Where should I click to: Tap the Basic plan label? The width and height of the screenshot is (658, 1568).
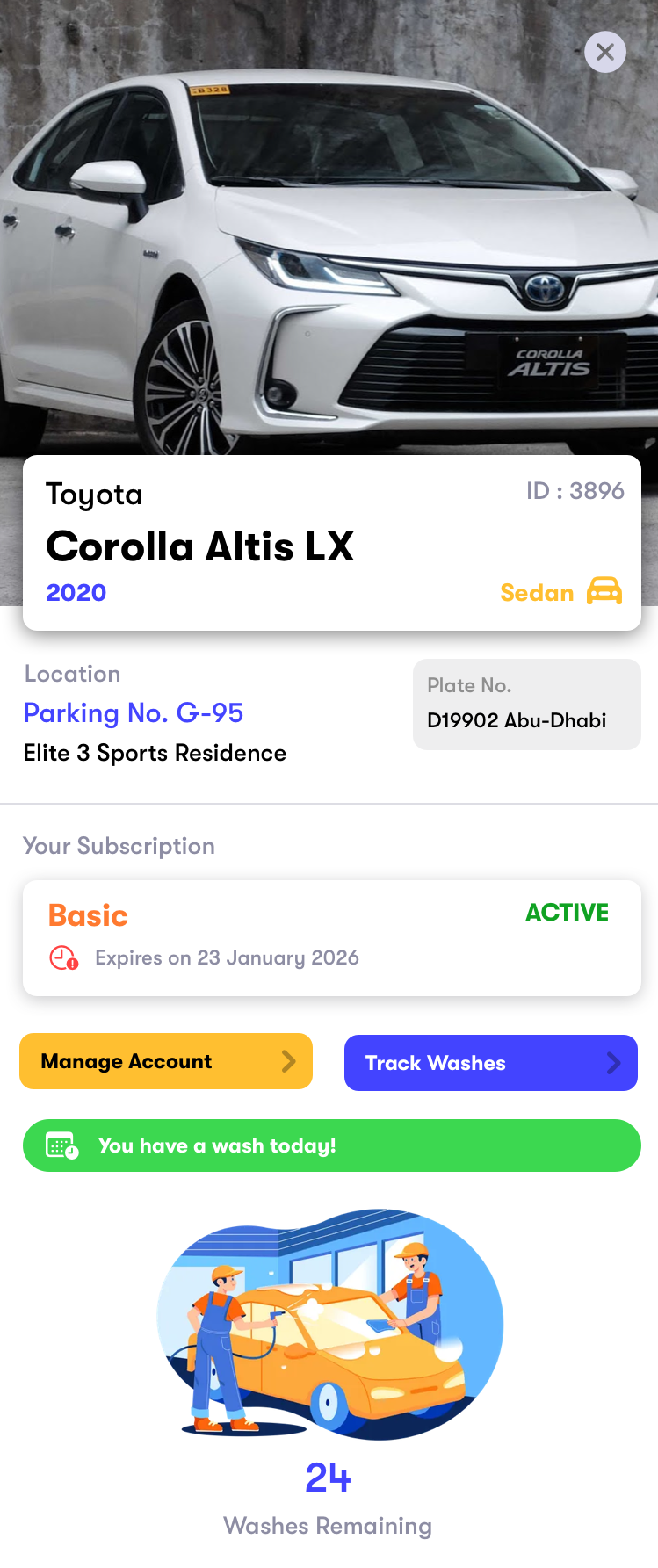(x=87, y=915)
